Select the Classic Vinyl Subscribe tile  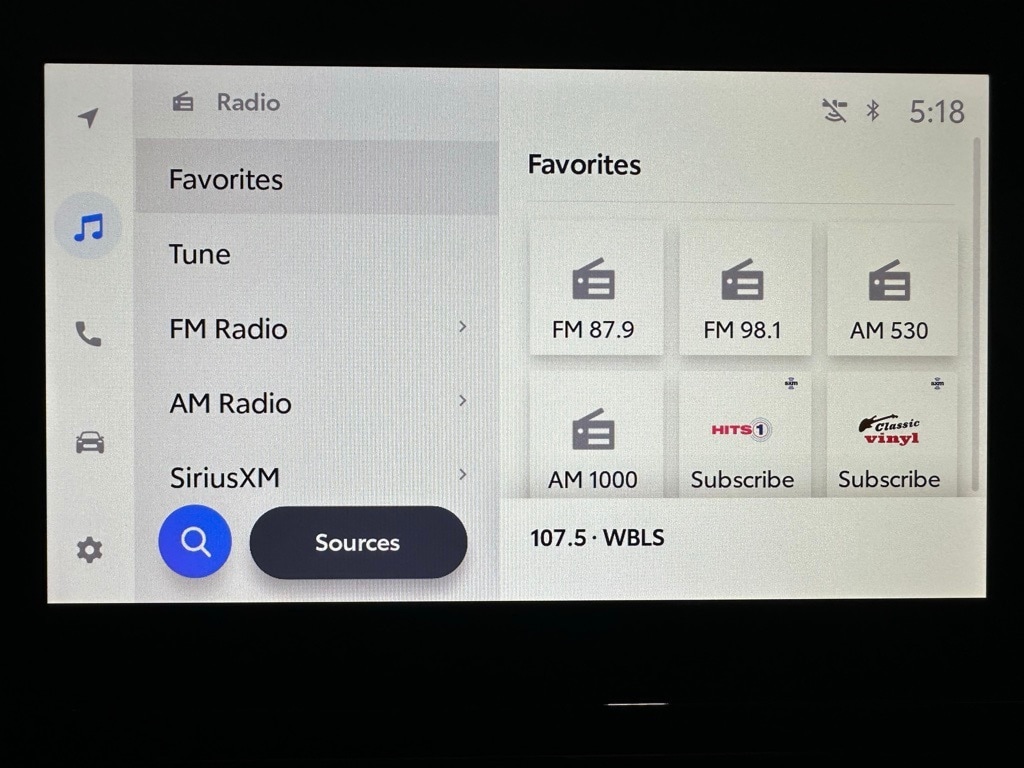890,440
